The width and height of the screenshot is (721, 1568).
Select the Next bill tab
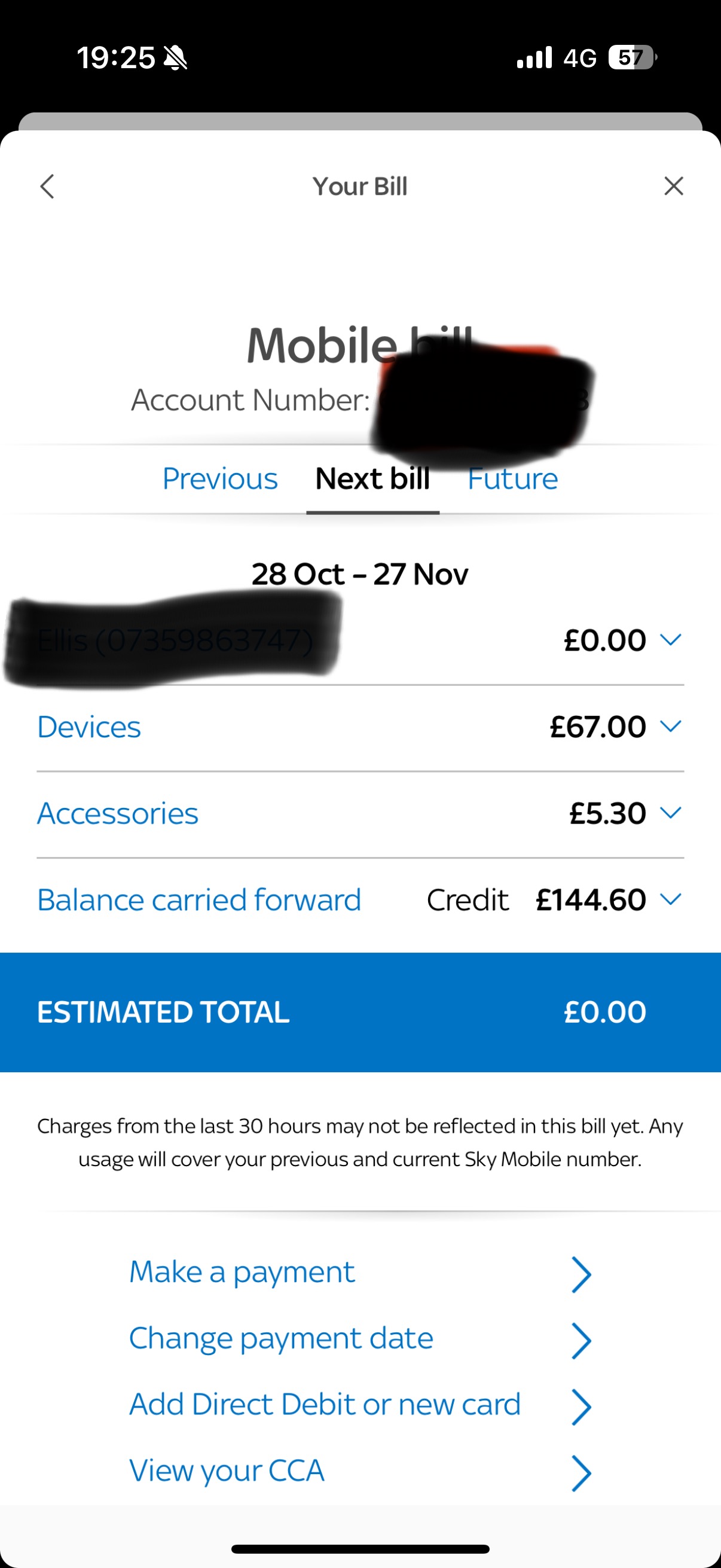coord(372,478)
